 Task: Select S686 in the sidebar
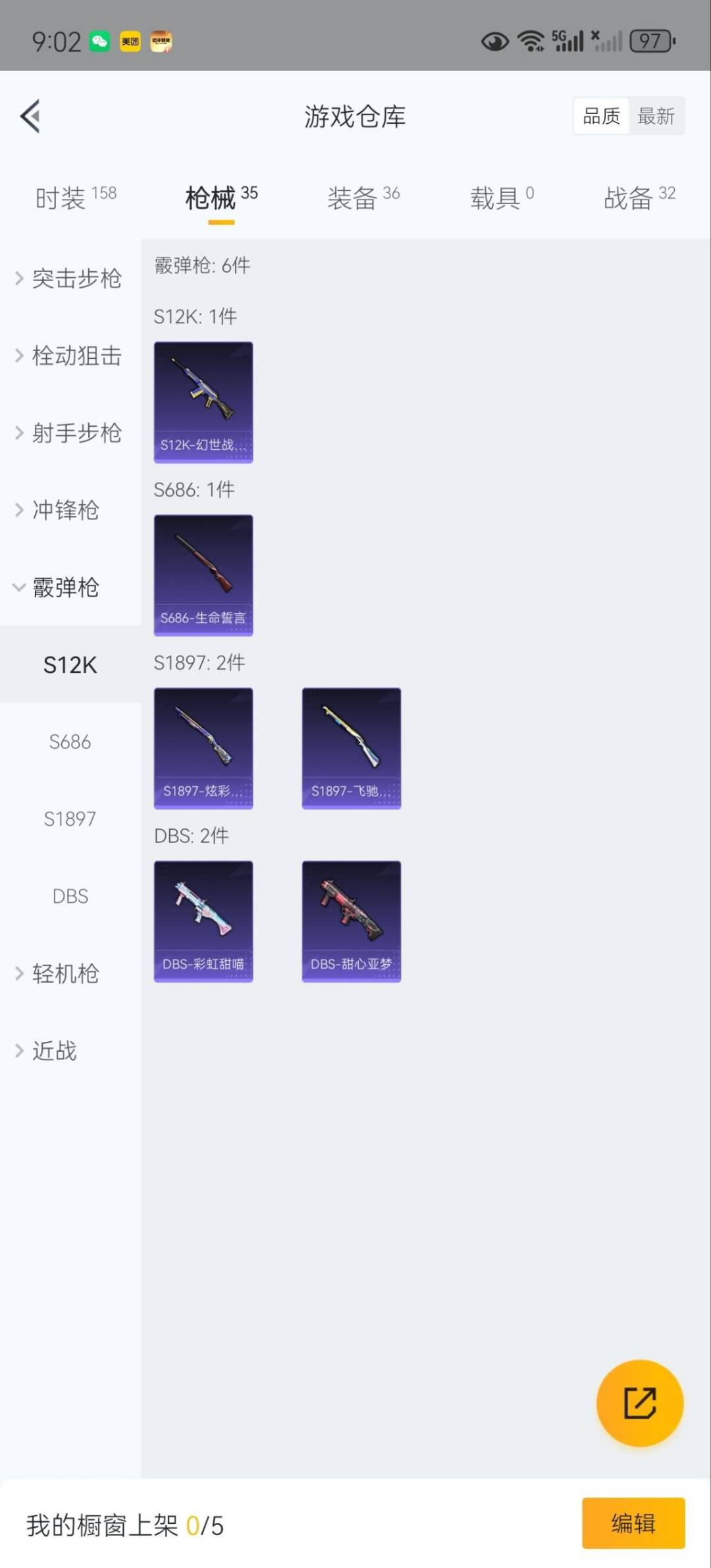[x=70, y=742]
